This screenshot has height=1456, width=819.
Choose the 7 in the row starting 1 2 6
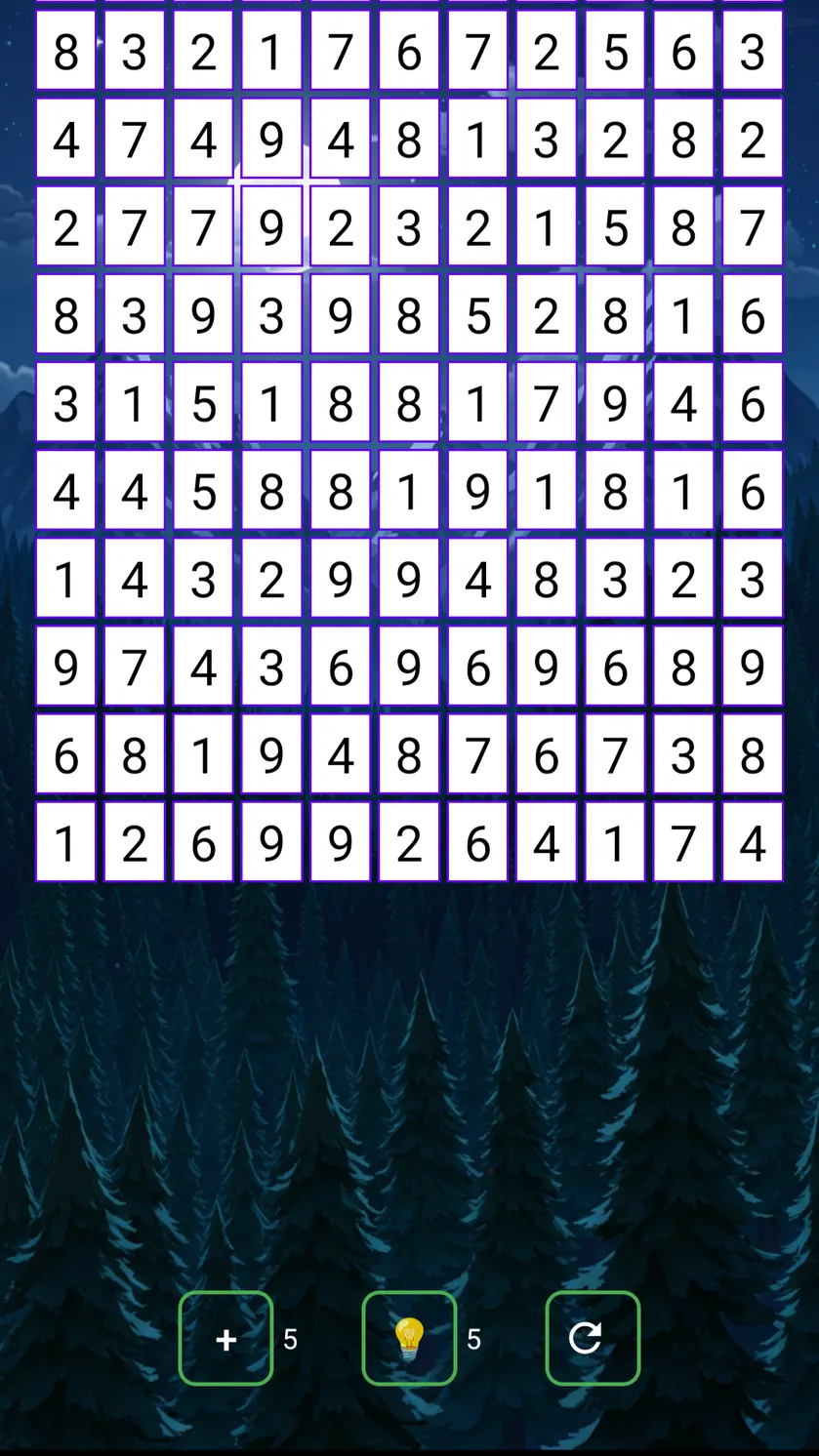(683, 841)
